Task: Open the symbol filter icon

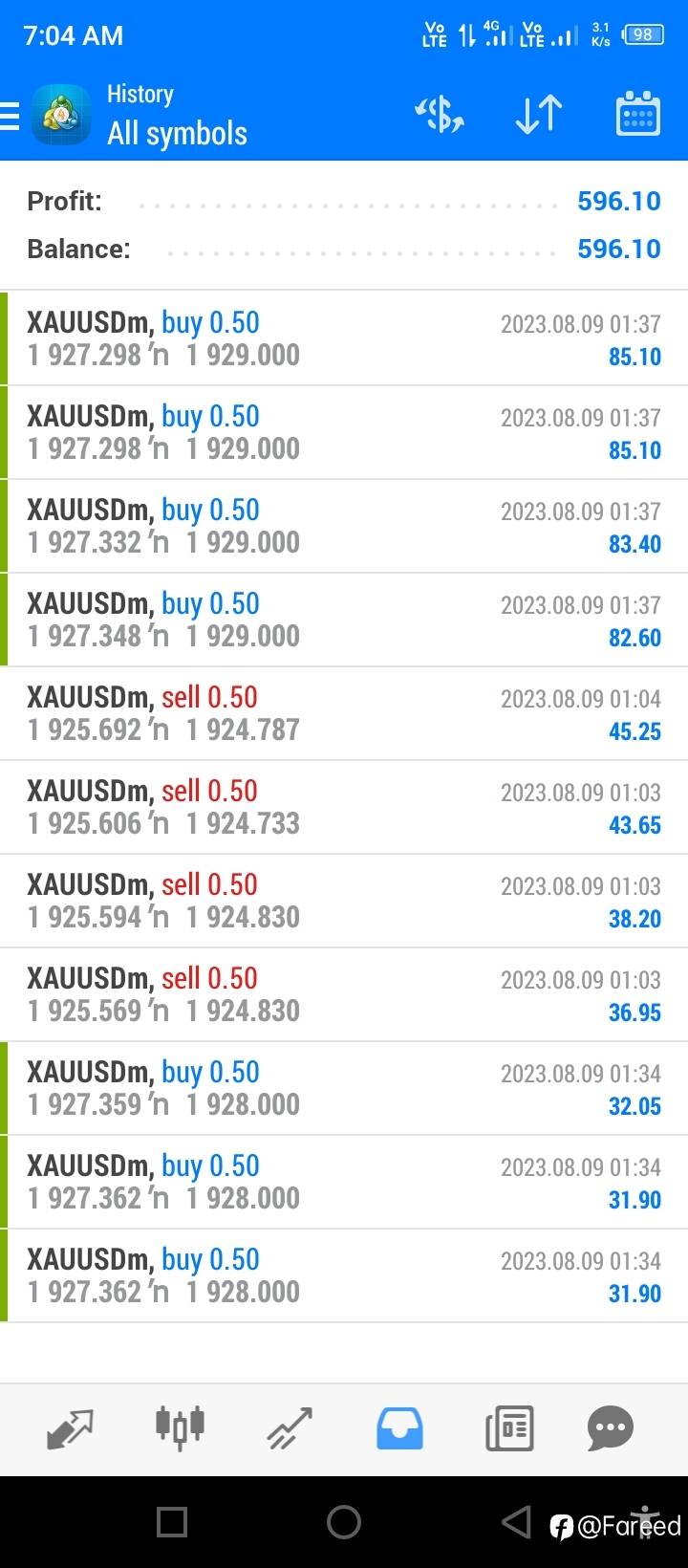Action: click(x=440, y=116)
